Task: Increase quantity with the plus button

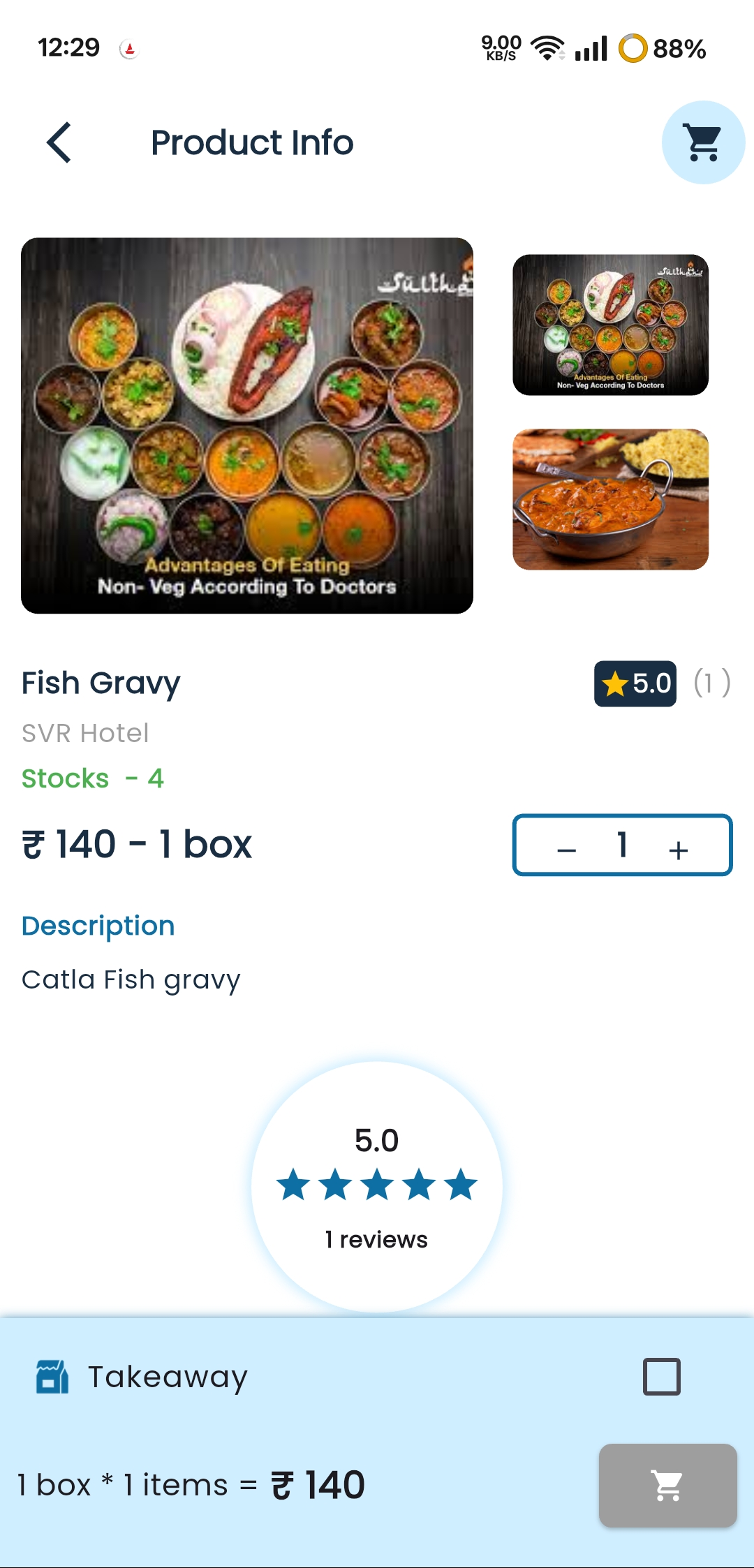Action: click(678, 848)
